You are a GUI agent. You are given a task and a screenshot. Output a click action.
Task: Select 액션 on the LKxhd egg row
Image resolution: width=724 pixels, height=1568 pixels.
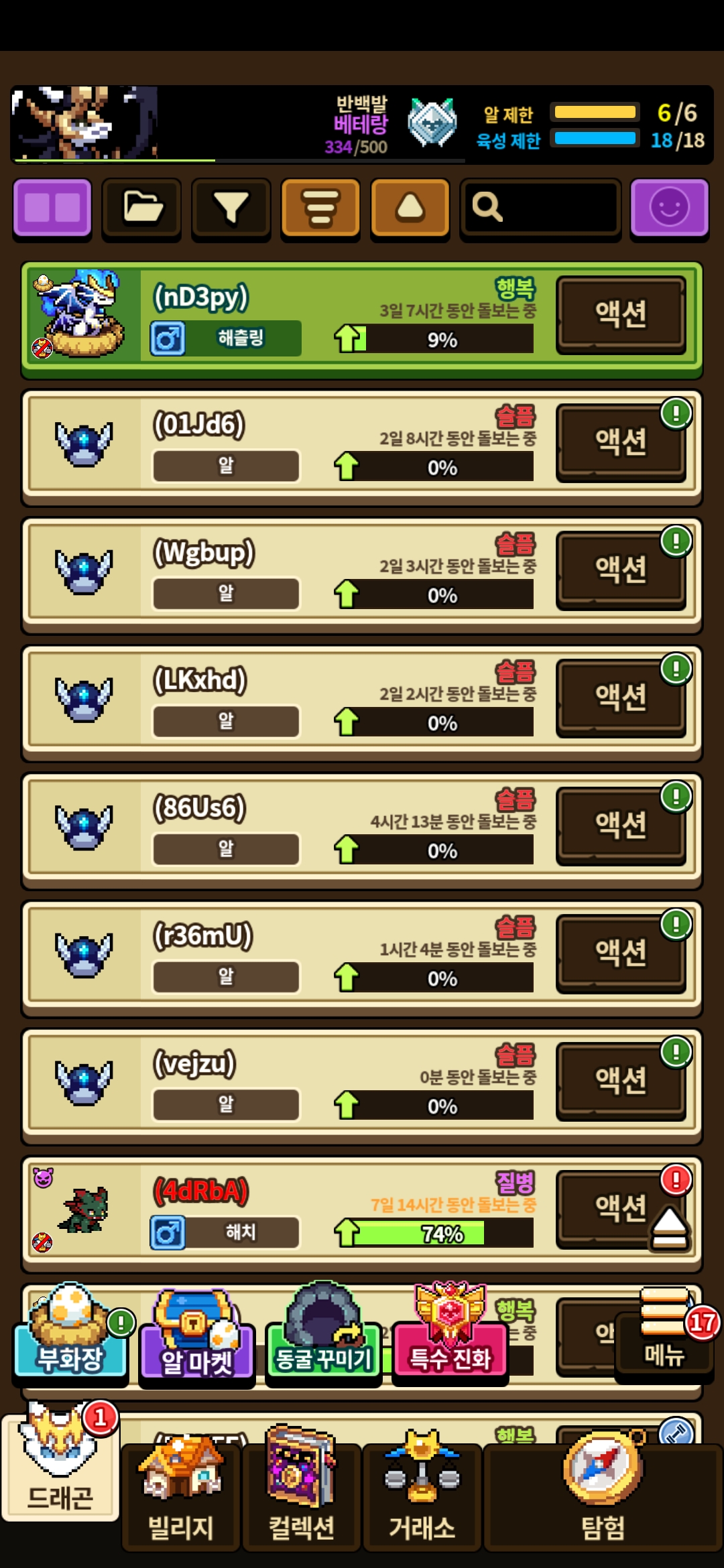click(x=621, y=698)
